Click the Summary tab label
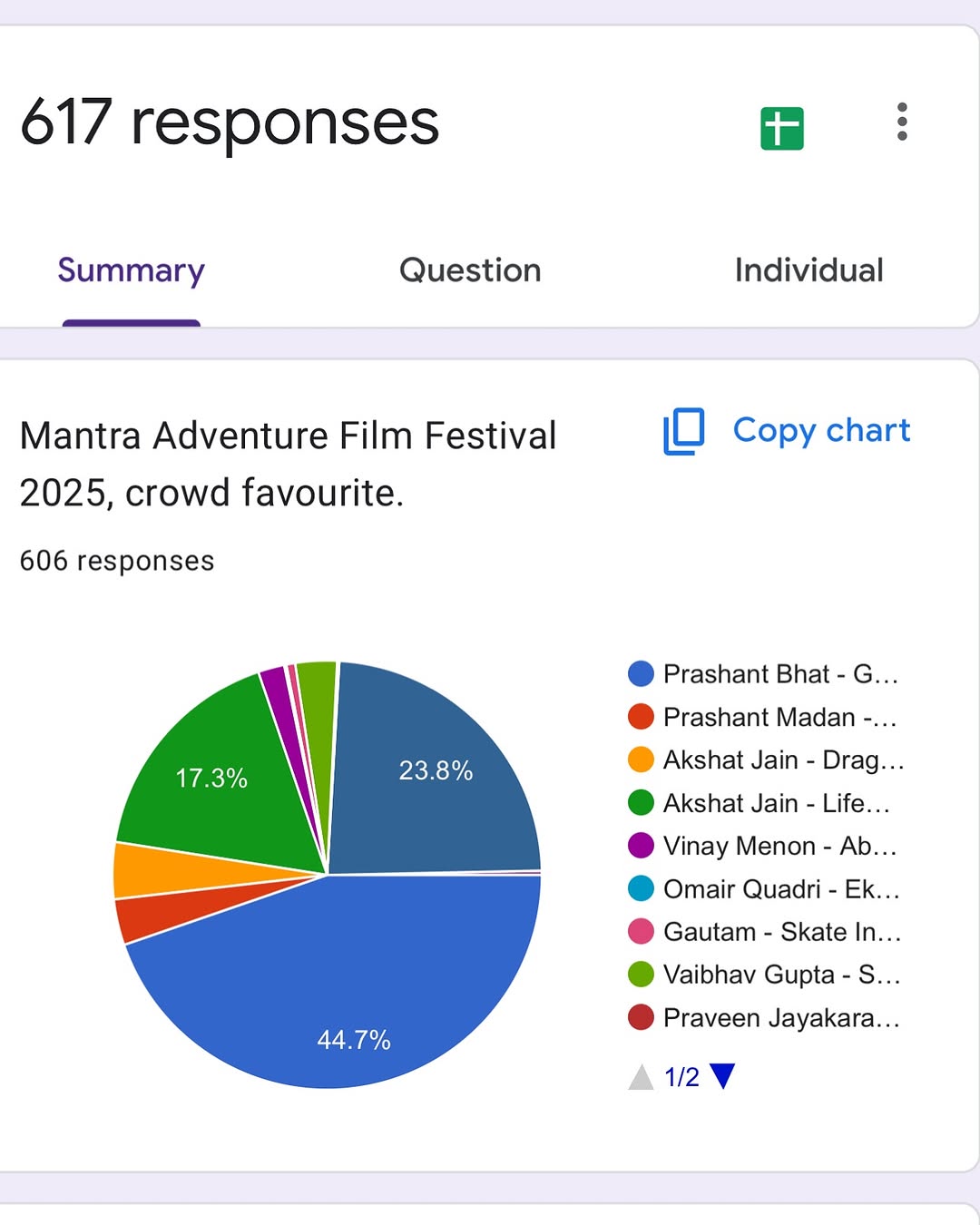 [x=130, y=269]
